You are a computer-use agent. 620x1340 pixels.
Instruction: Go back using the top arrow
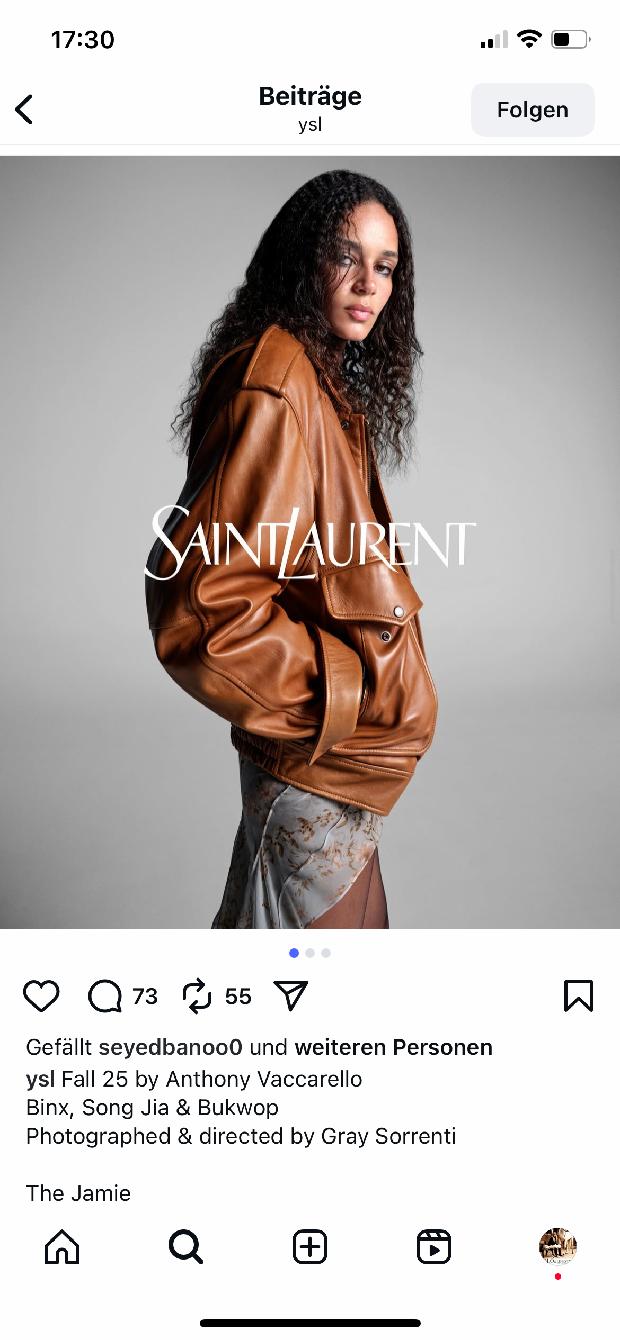click(25, 109)
